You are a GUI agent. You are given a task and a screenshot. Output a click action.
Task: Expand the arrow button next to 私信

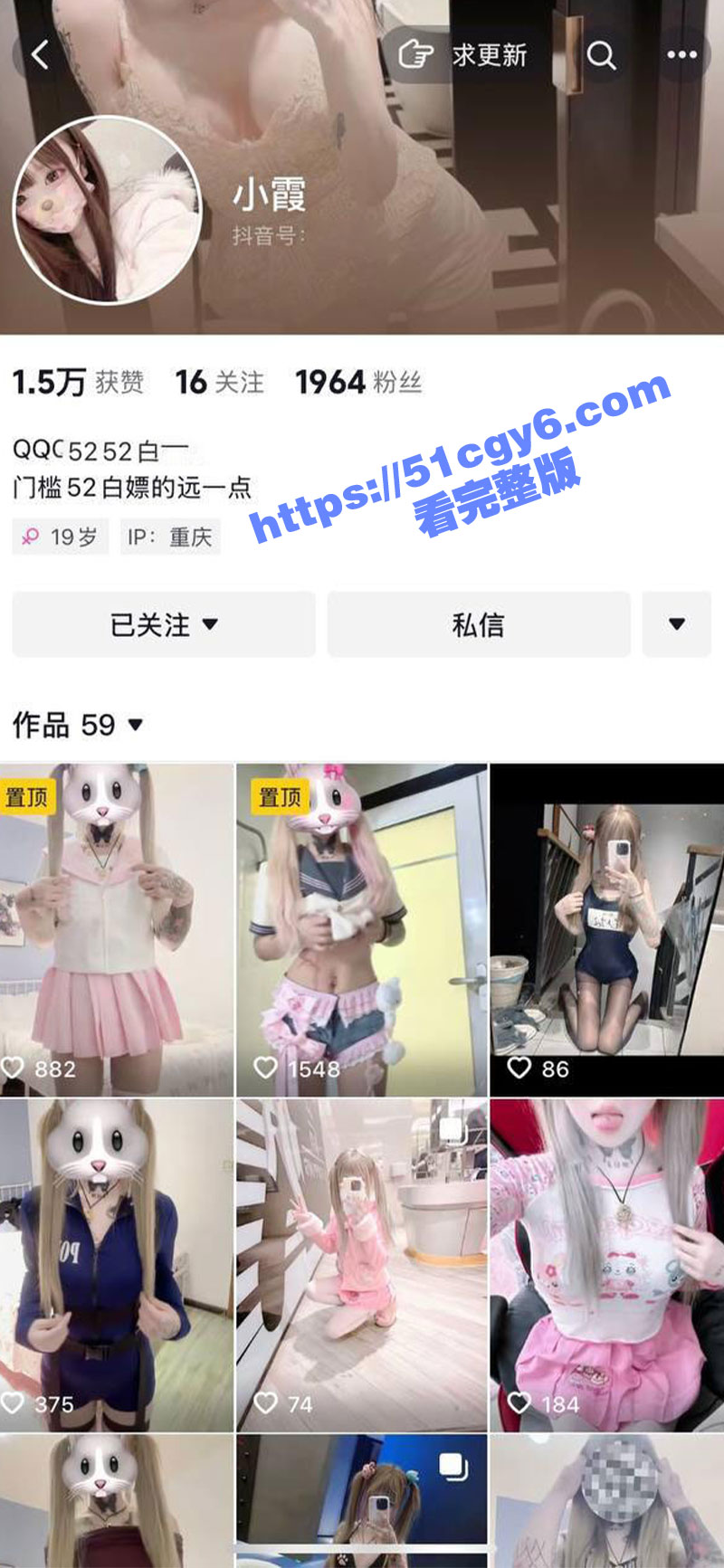676,624
